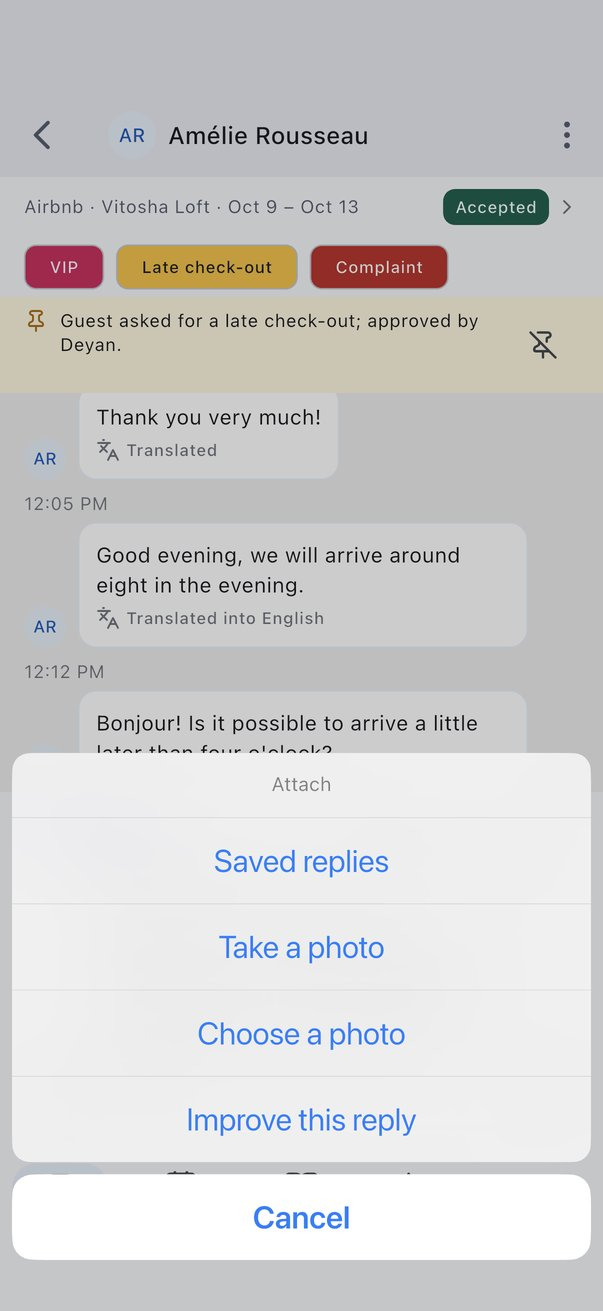Tap the VIP tag chip

[x=64, y=267]
